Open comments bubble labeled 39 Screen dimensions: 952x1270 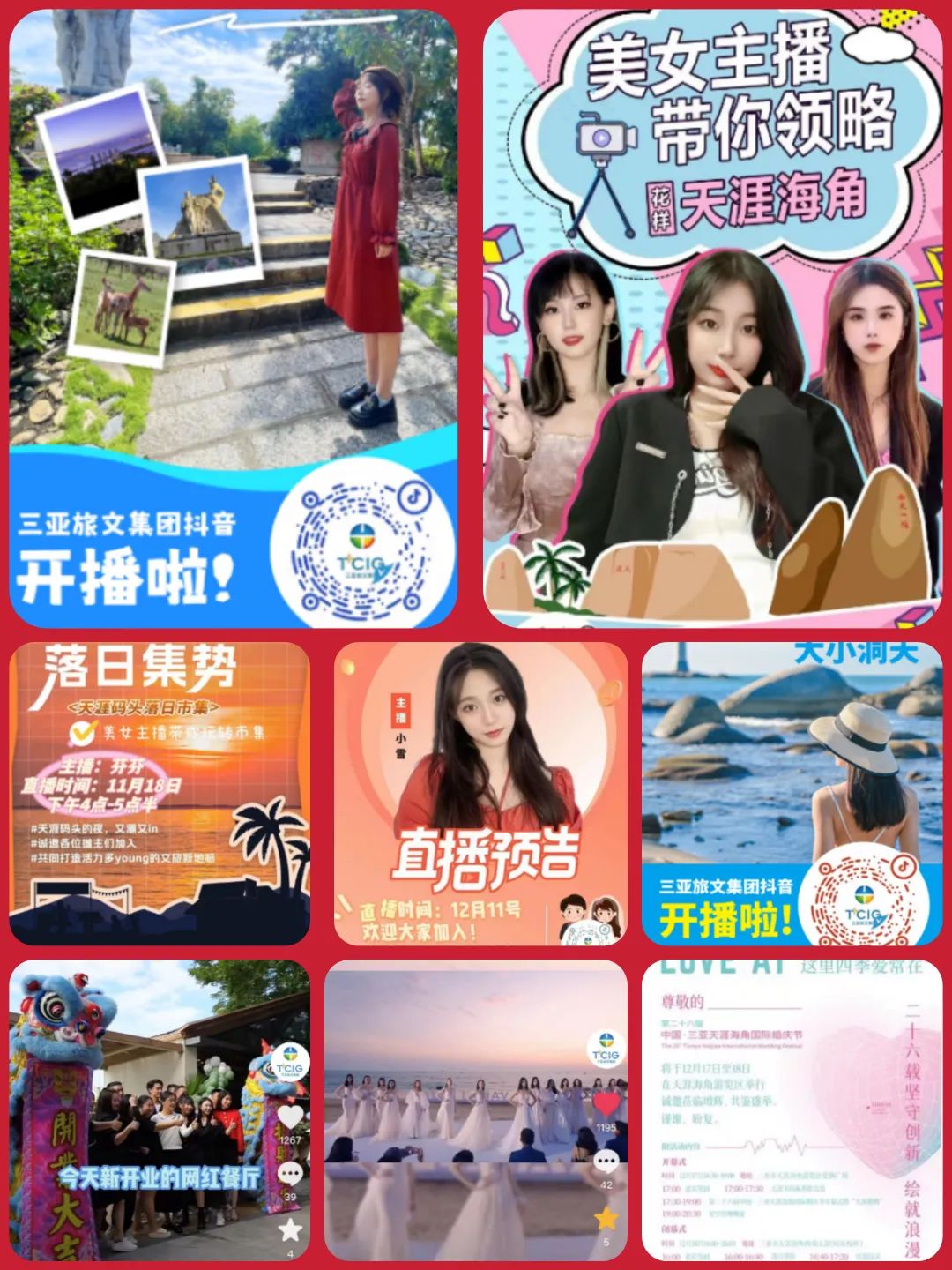point(288,1176)
